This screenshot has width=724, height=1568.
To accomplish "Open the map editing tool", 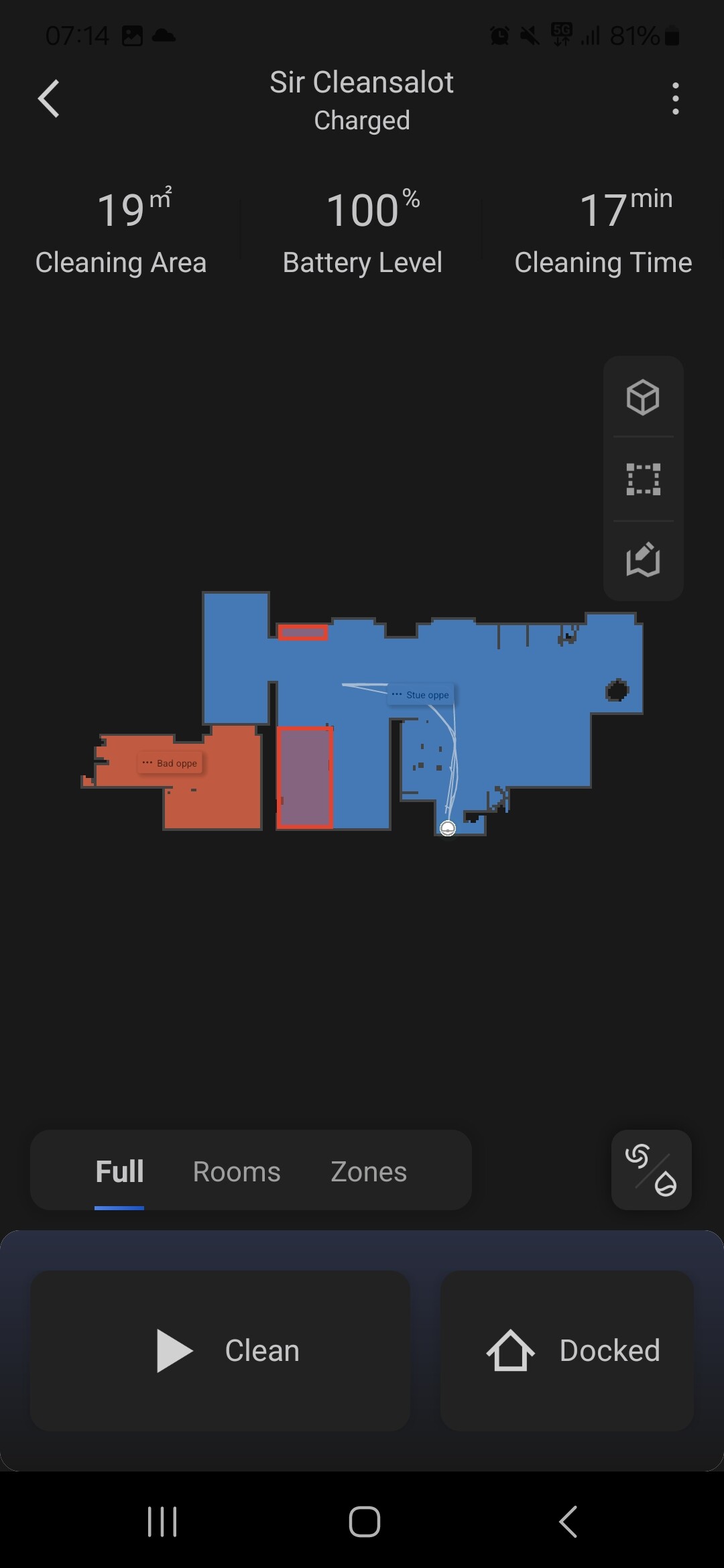I will 643,560.
